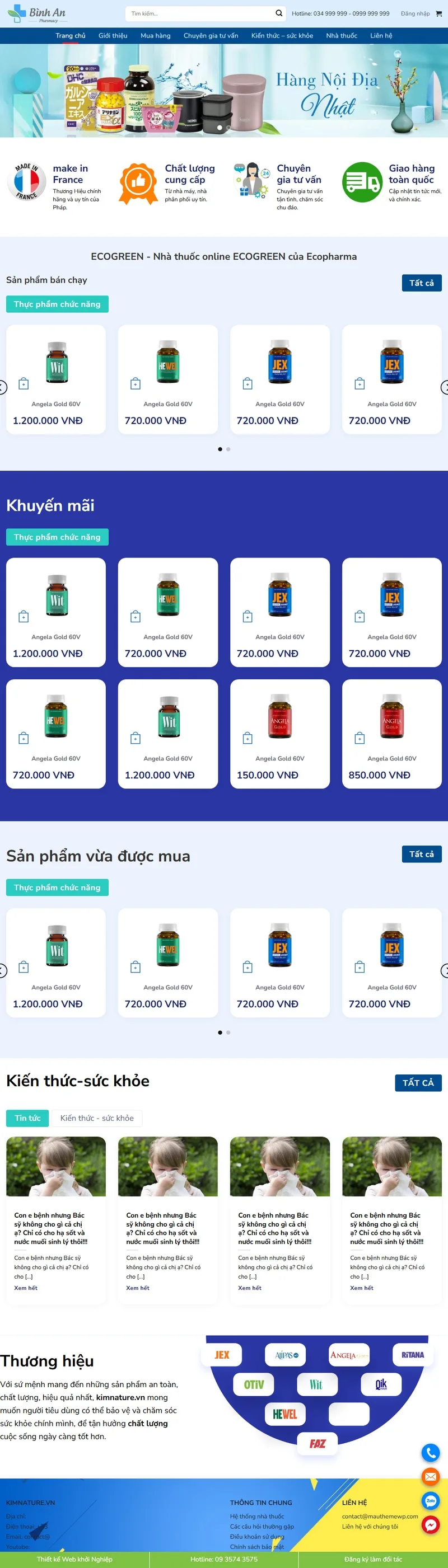The height and width of the screenshot is (1568, 448).
Task: Tap Tất cả beside Sản phẩm vừa được mua
Action: [421, 854]
